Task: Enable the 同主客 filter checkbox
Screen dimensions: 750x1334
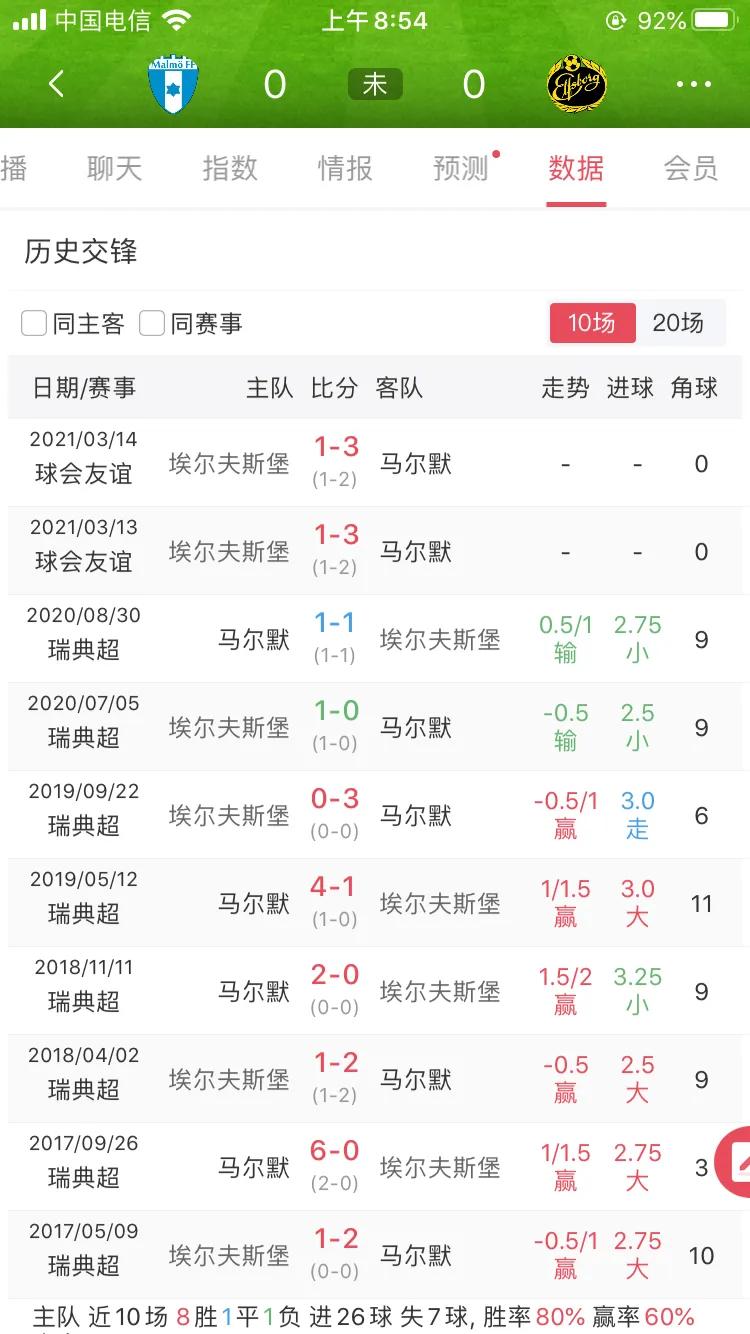Action: [x=34, y=323]
